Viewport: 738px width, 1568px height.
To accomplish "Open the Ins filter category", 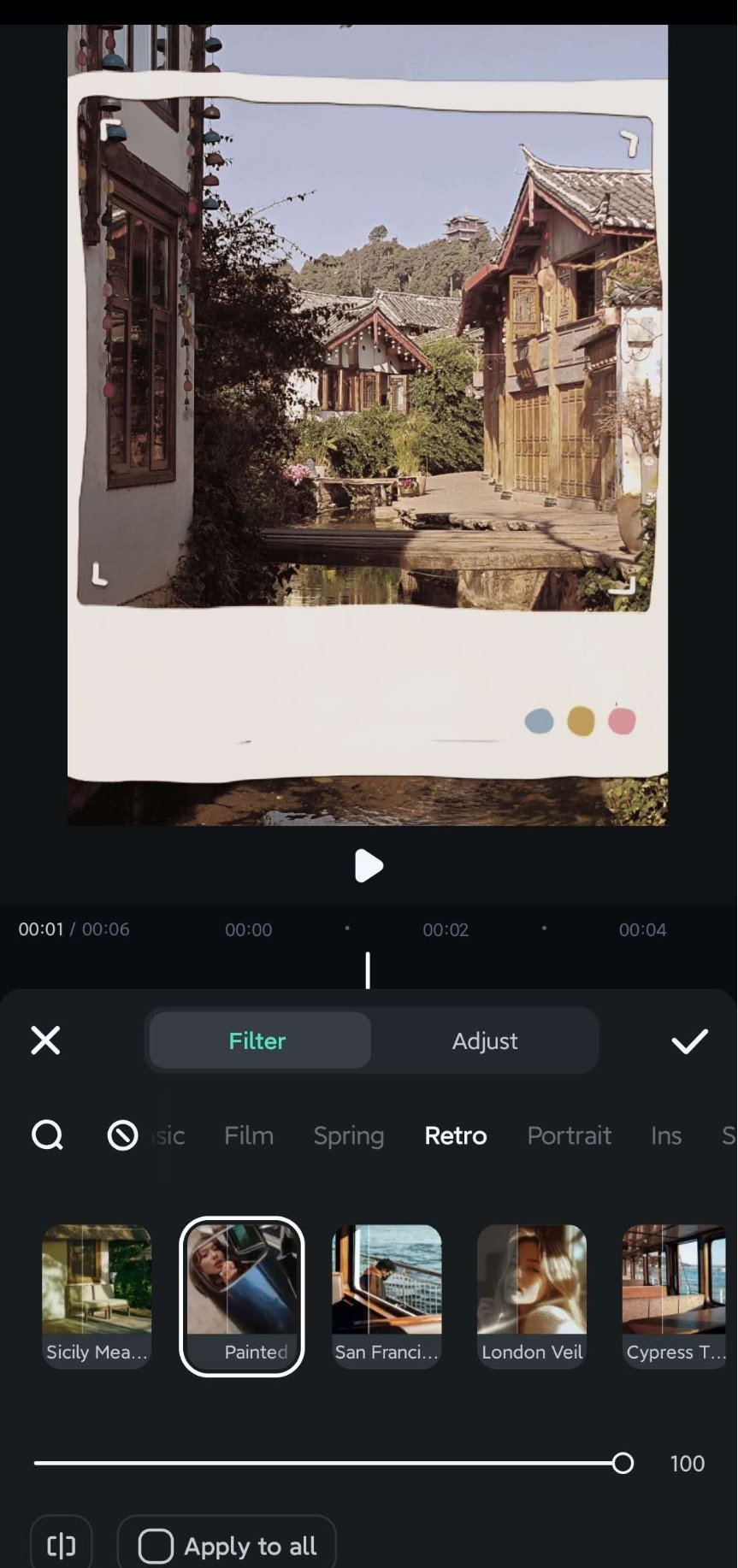I will 666,1135.
